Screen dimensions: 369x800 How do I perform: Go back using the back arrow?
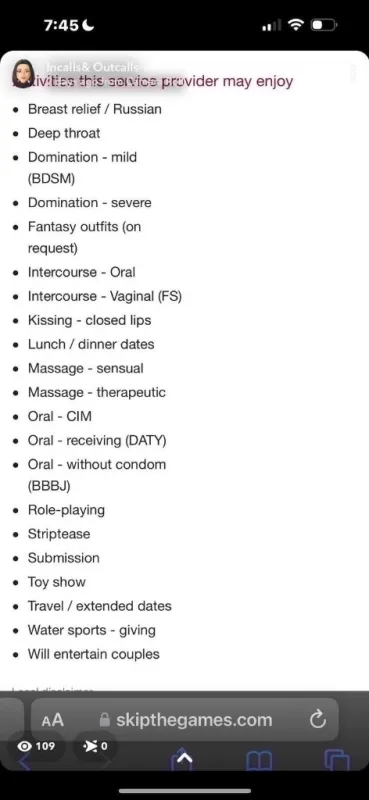[x=24, y=762]
